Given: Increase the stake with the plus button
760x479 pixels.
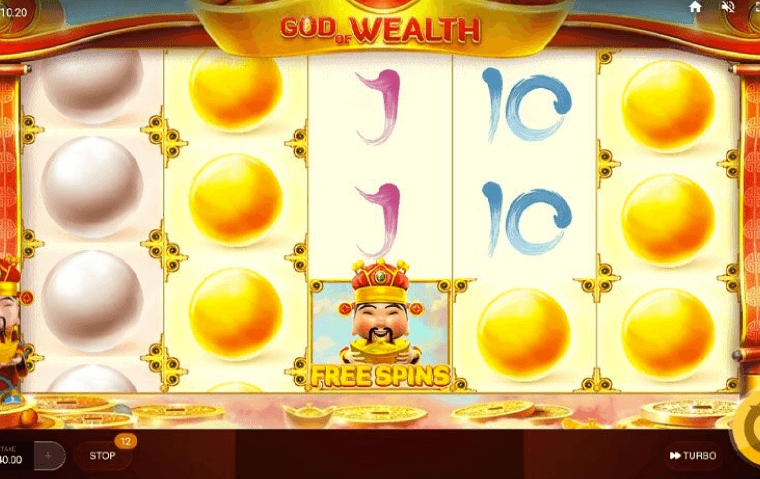Looking at the screenshot, I should 49,455.
